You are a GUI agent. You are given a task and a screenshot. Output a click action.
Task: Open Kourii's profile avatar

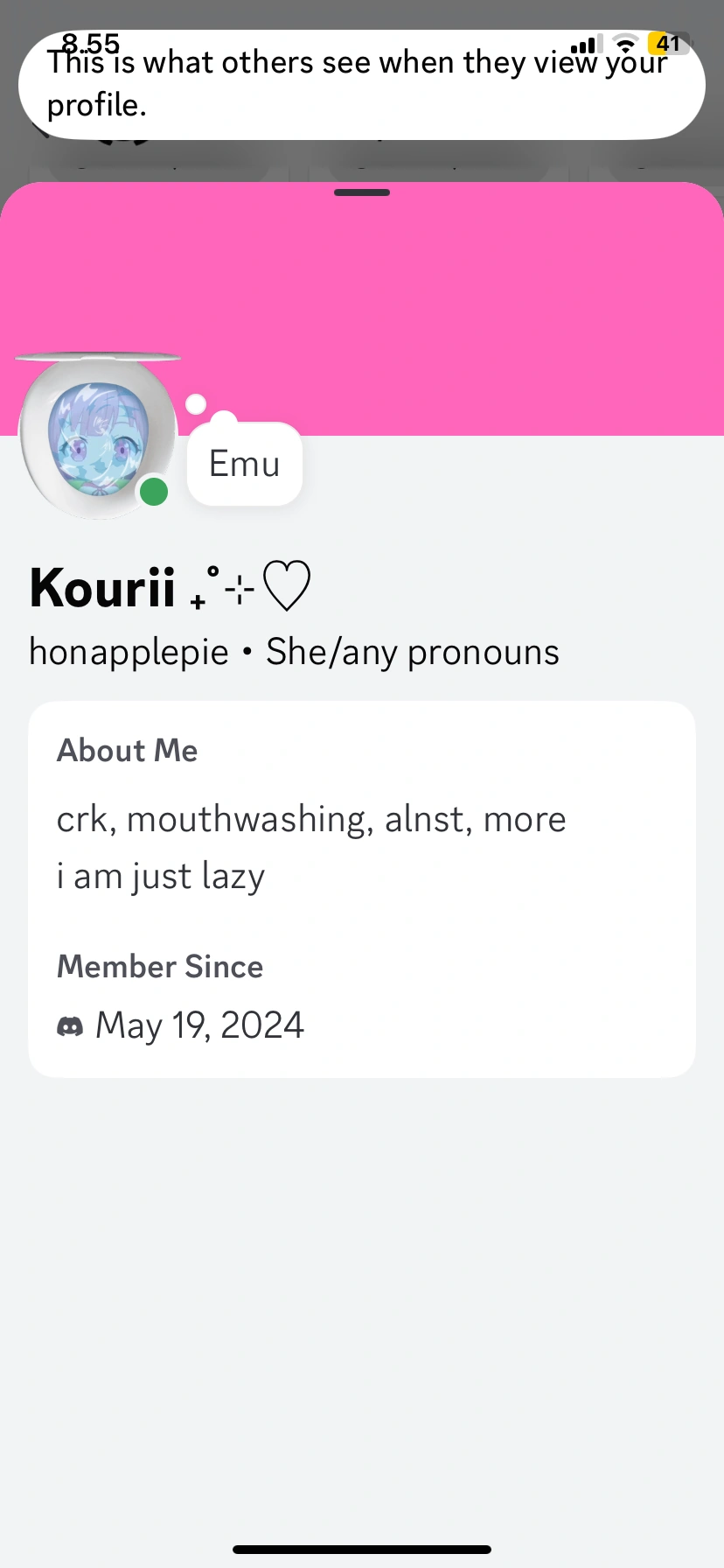pos(98,438)
